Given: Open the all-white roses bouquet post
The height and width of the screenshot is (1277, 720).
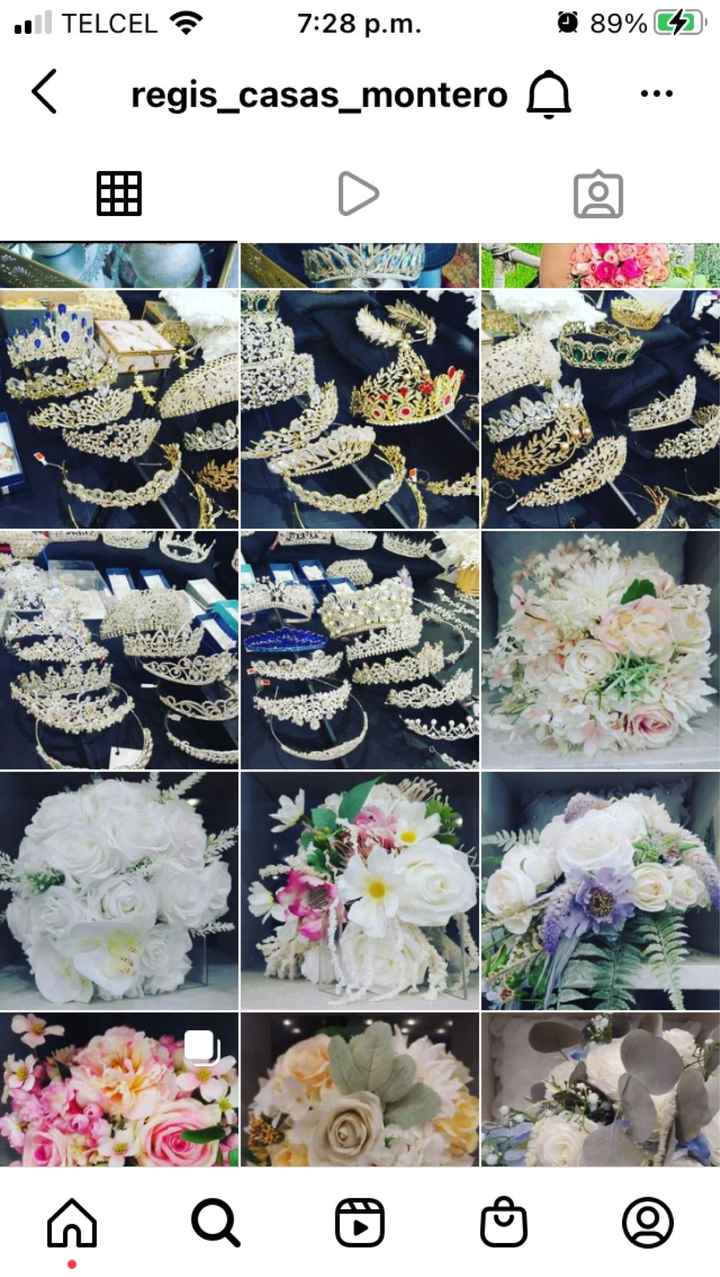Looking at the screenshot, I should point(119,890).
